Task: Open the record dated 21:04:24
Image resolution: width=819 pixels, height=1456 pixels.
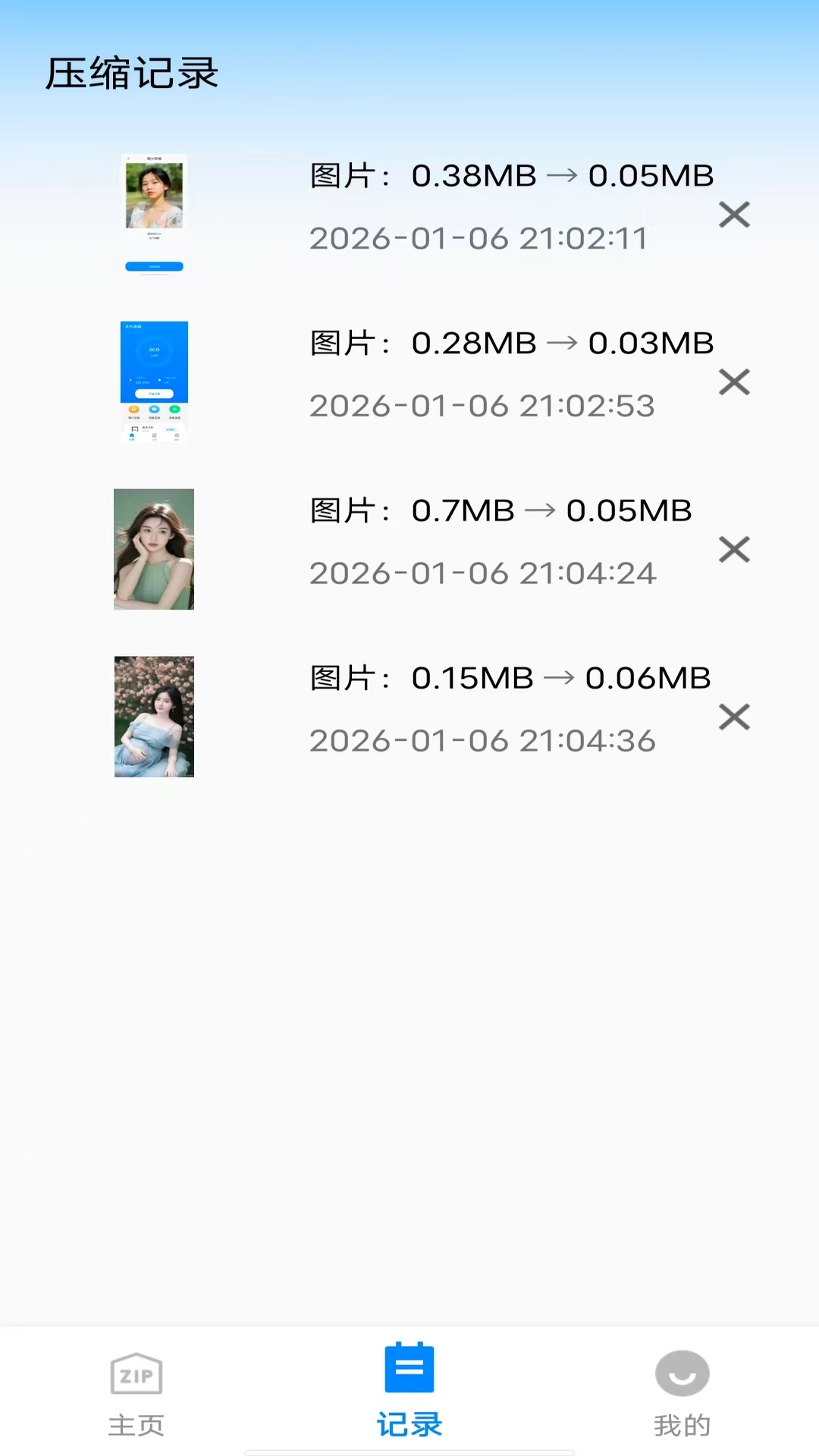Action: 483,573
